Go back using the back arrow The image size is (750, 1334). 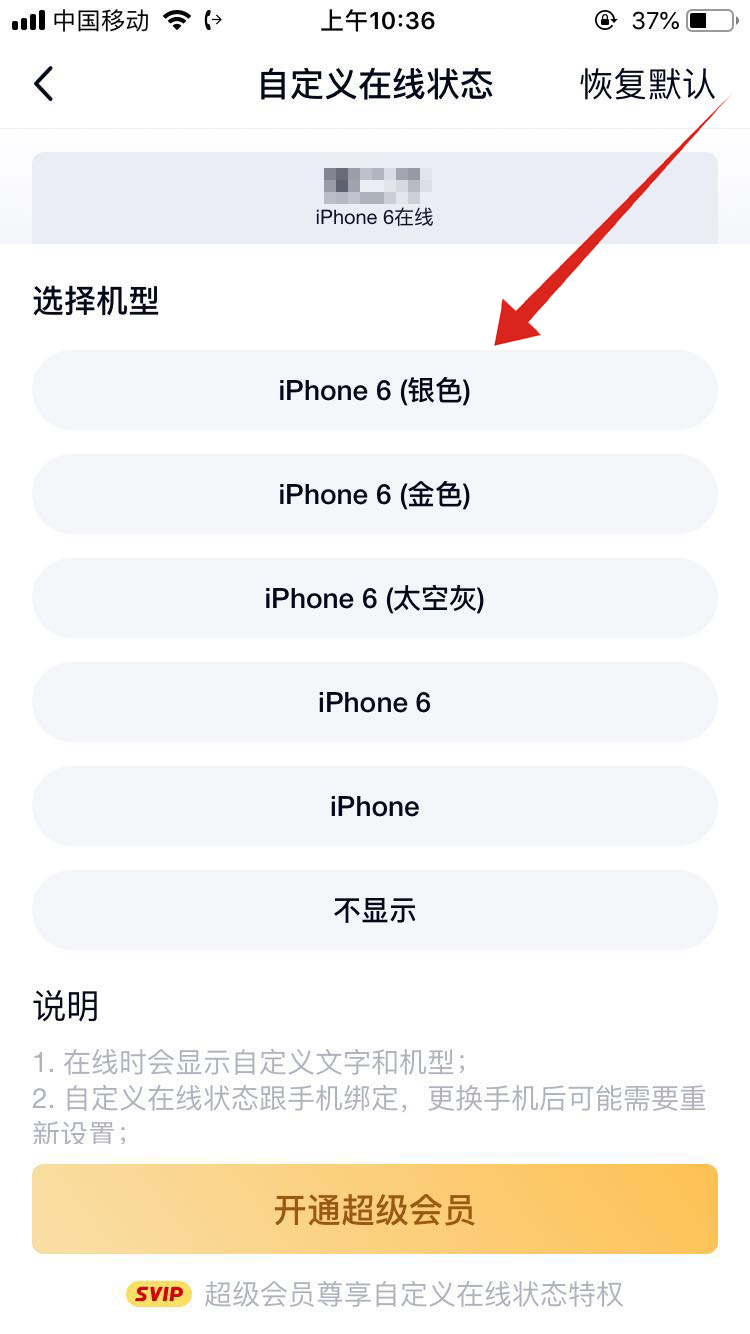tap(43, 84)
